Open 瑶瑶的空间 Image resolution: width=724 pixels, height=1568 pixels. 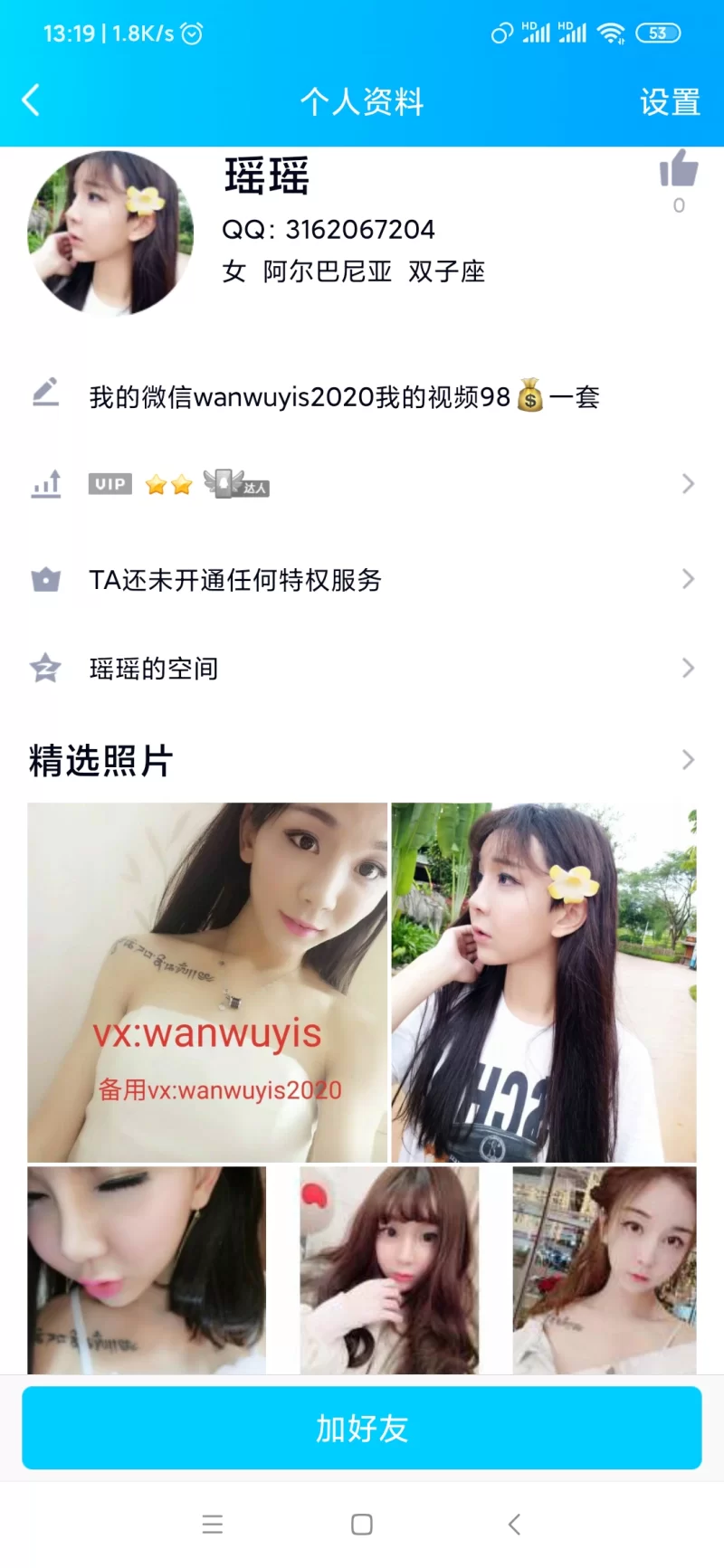point(362,669)
